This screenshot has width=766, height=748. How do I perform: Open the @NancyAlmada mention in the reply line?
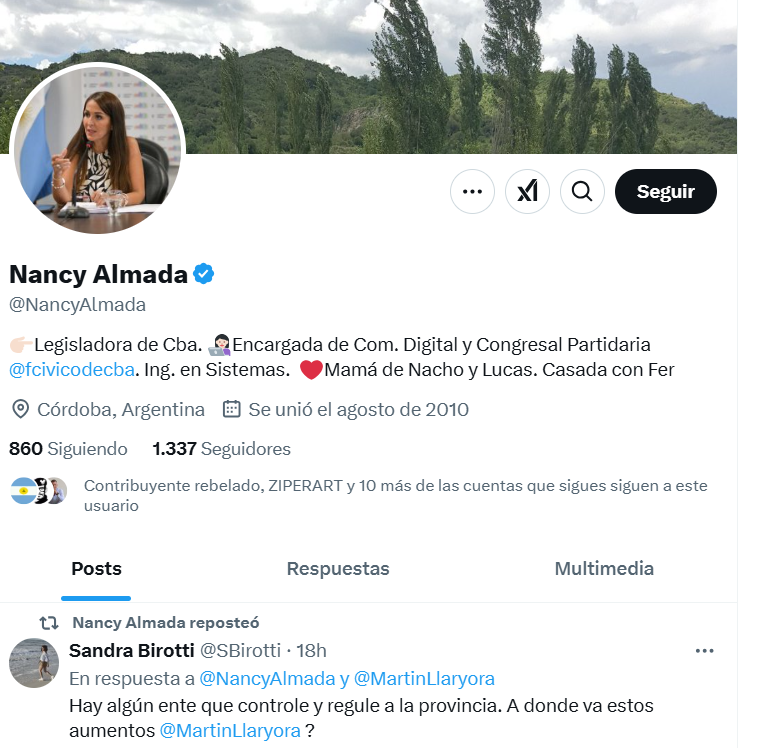click(267, 678)
